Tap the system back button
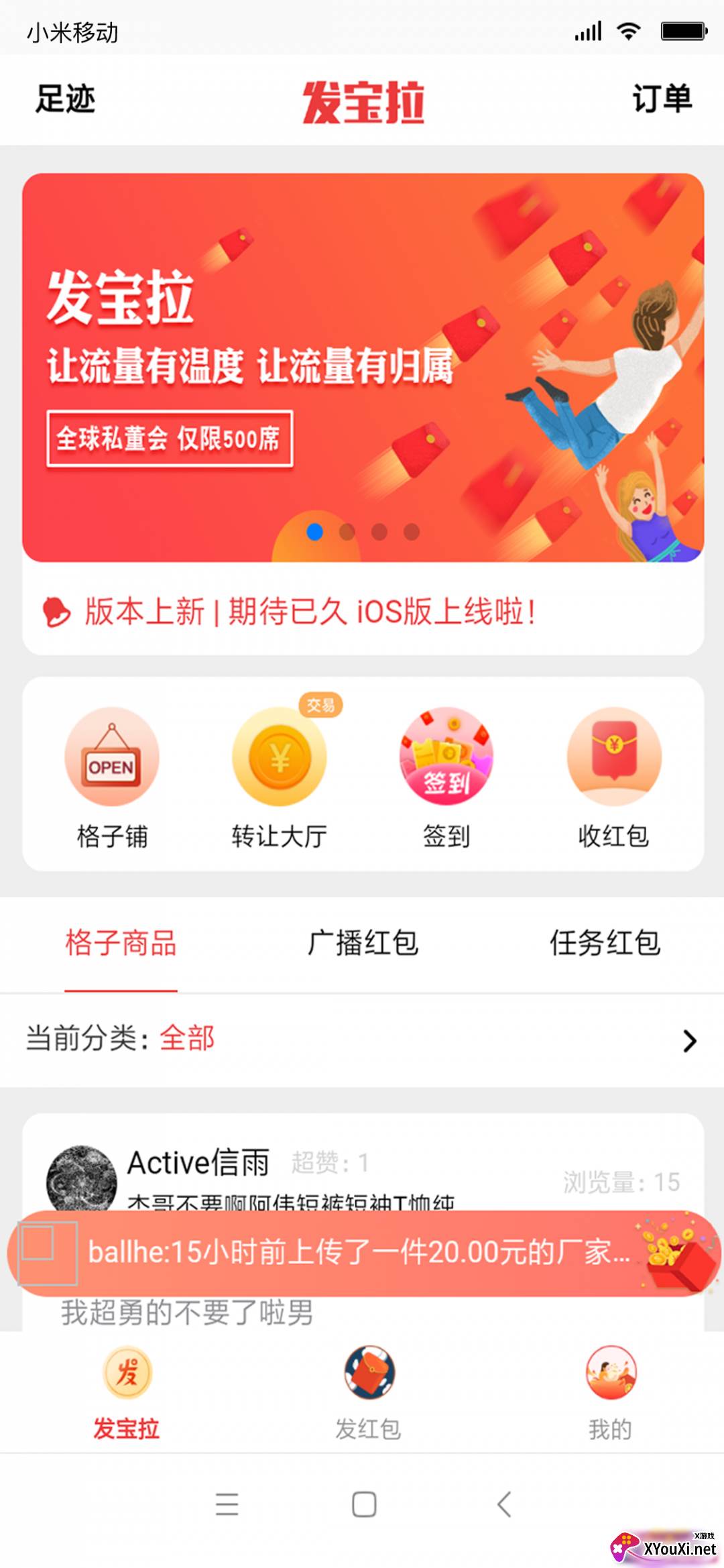This screenshot has width=724, height=1568. [504, 1504]
